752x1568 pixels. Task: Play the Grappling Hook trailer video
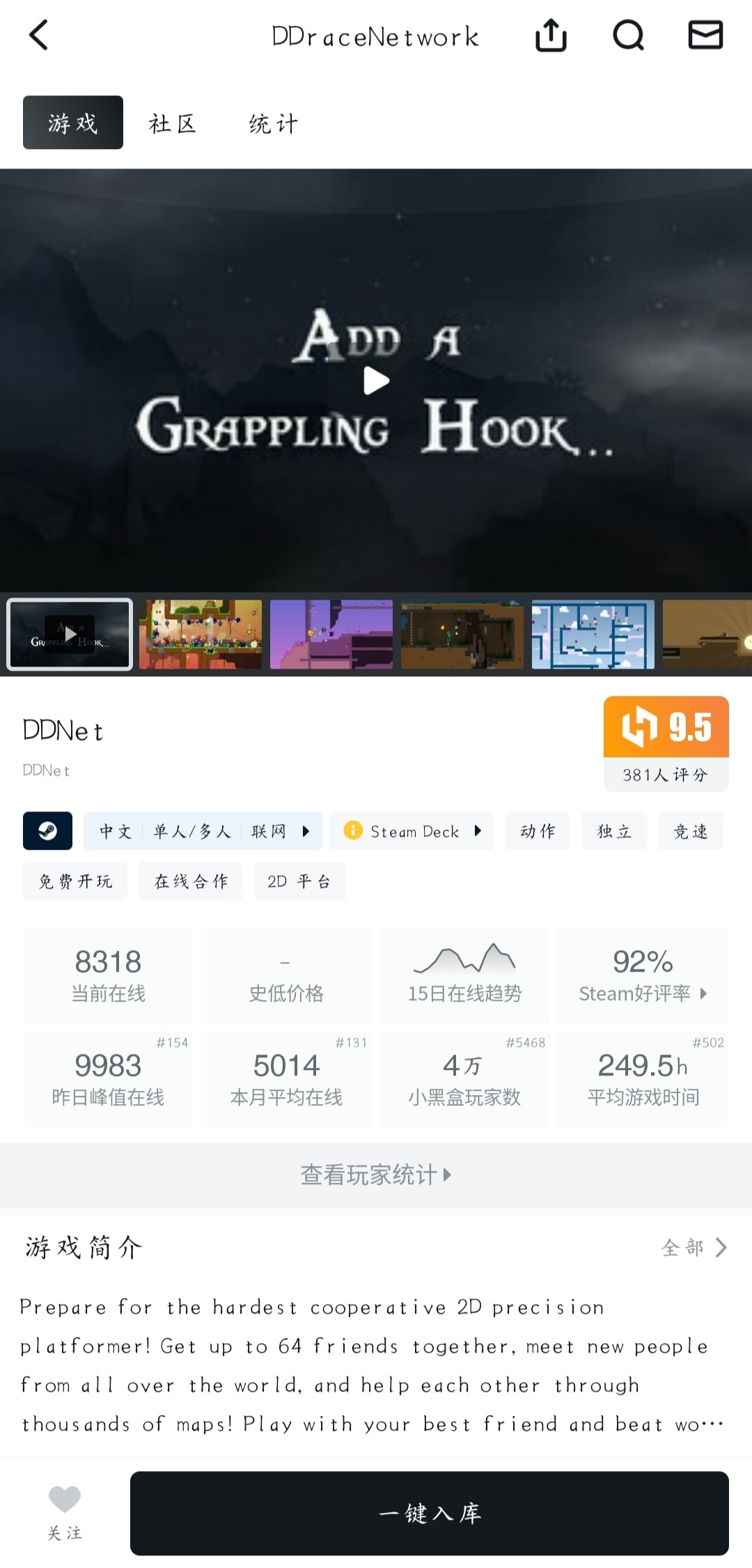tap(376, 380)
